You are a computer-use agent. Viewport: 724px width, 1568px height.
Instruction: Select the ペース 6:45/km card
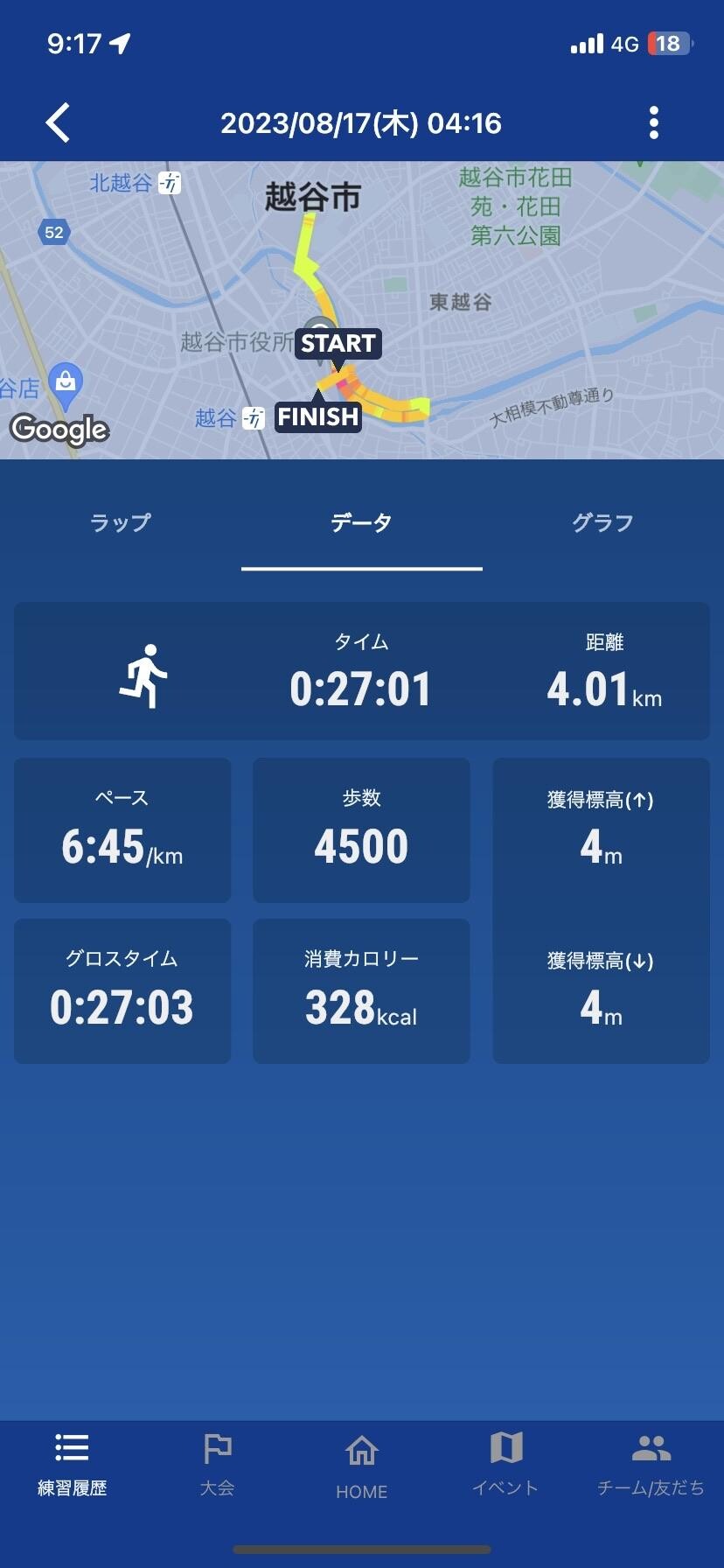(122, 829)
